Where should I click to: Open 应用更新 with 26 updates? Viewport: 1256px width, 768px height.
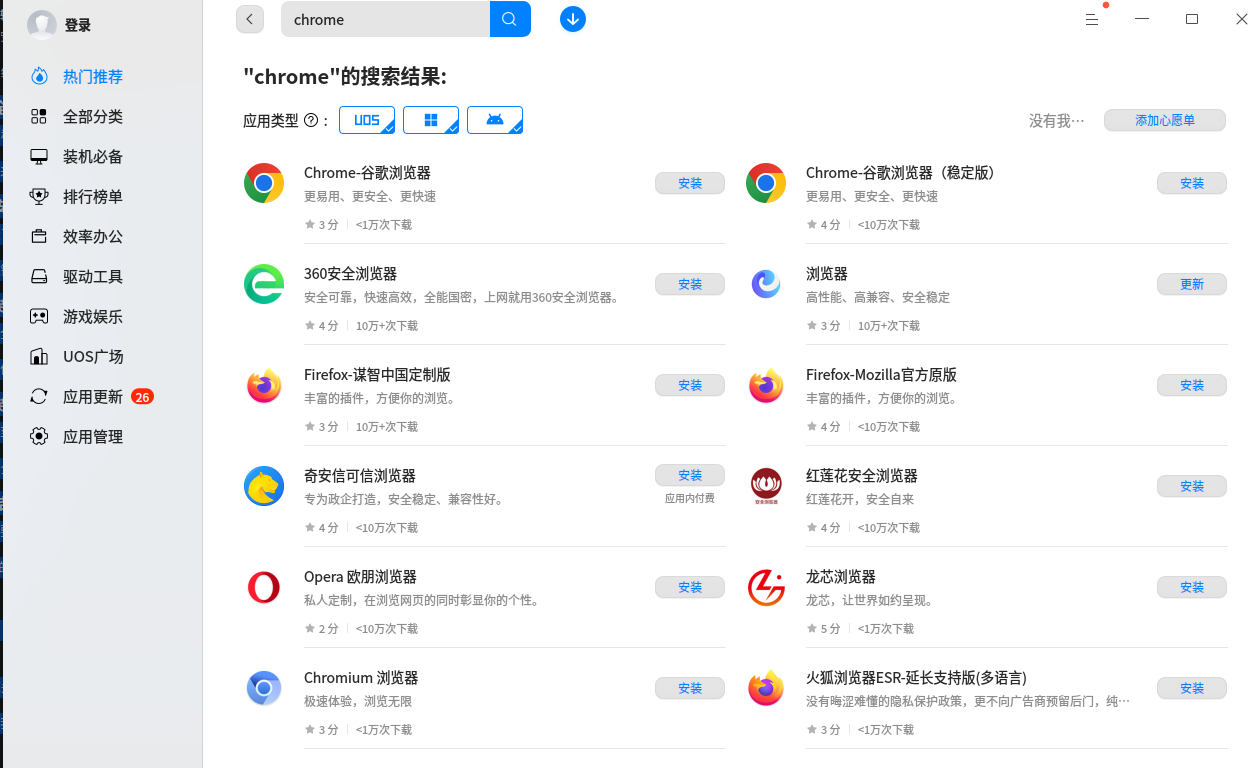(92, 397)
